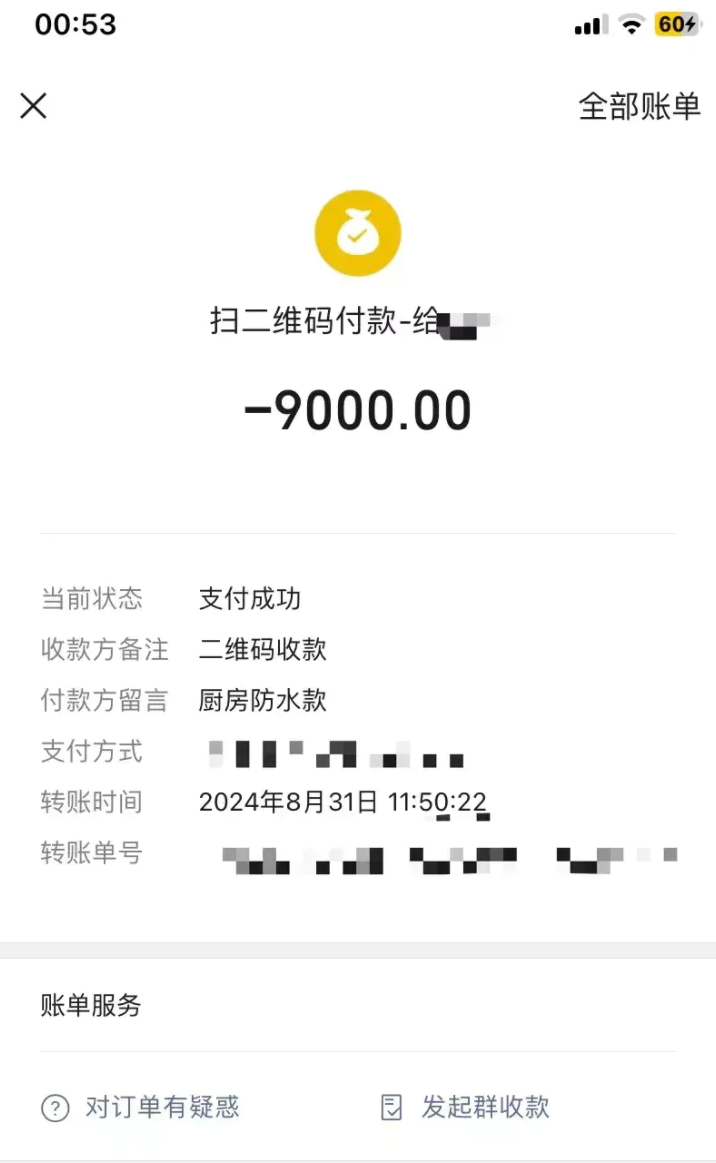Tap 对订单有疑惑 order help option

click(x=141, y=1107)
